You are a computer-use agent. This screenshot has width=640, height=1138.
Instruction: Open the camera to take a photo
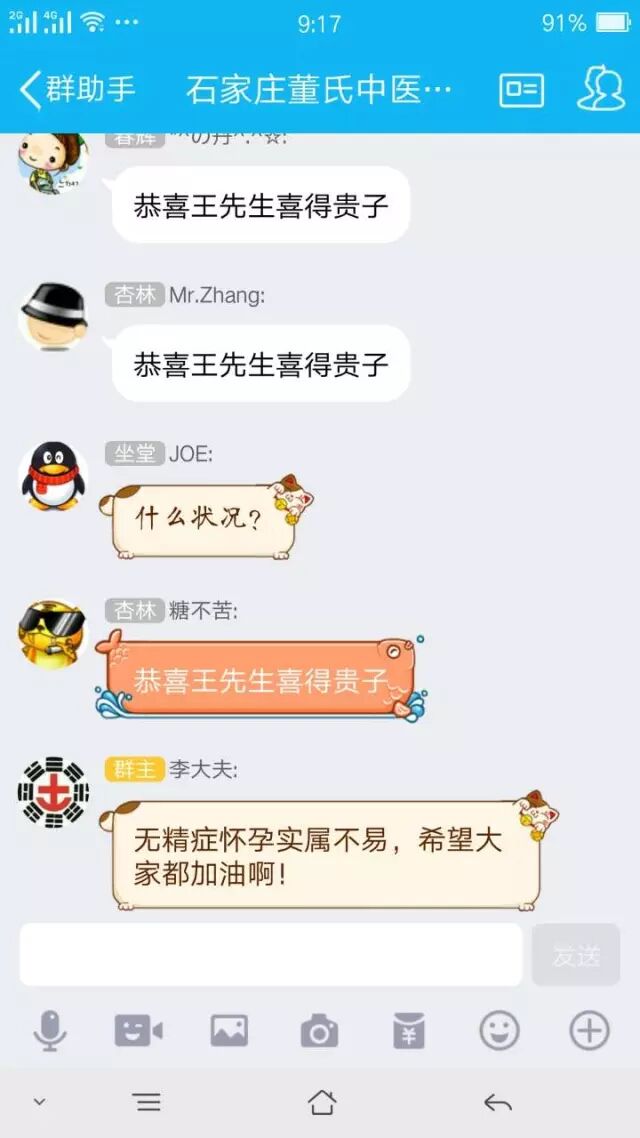(x=319, y=1031)
